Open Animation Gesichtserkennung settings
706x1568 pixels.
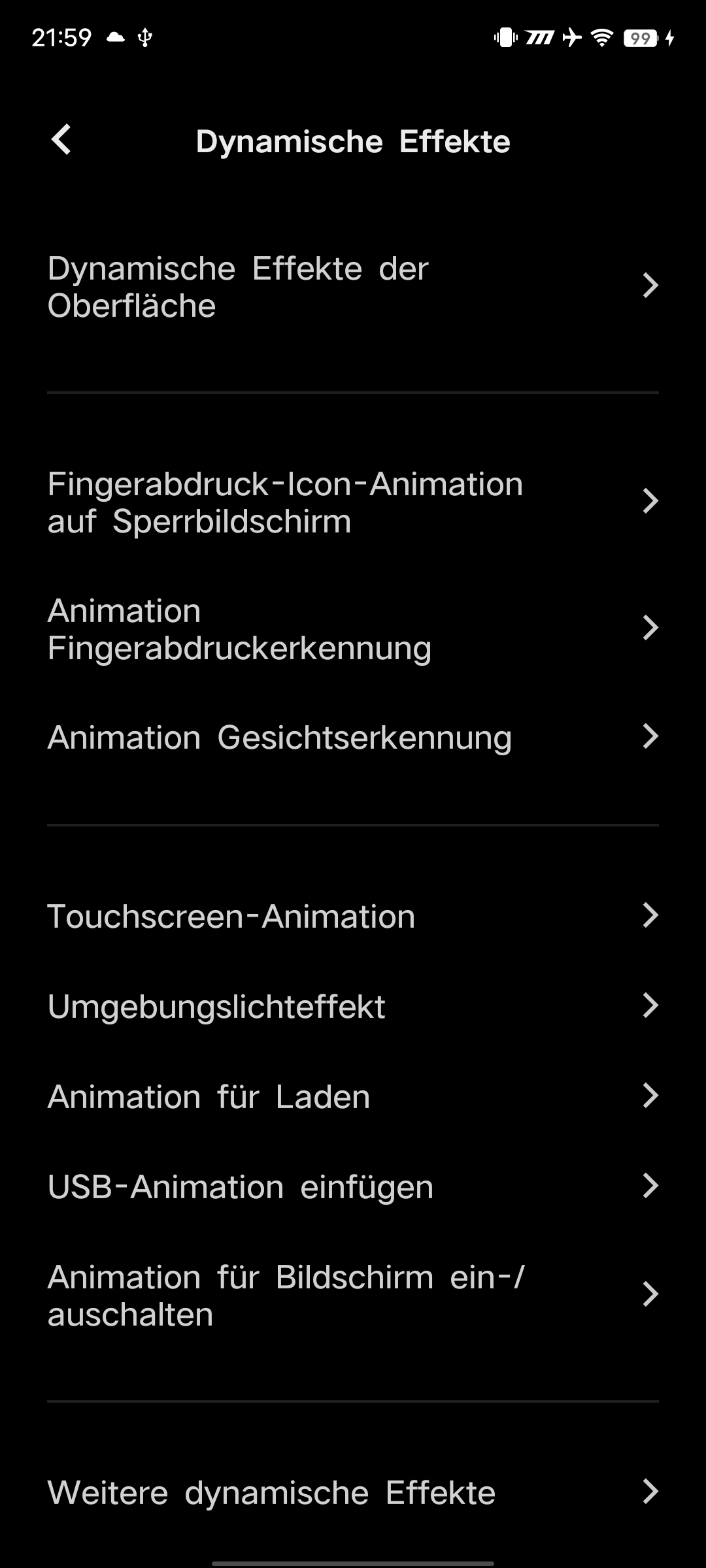pyautogui.click(x=353, y=737)
